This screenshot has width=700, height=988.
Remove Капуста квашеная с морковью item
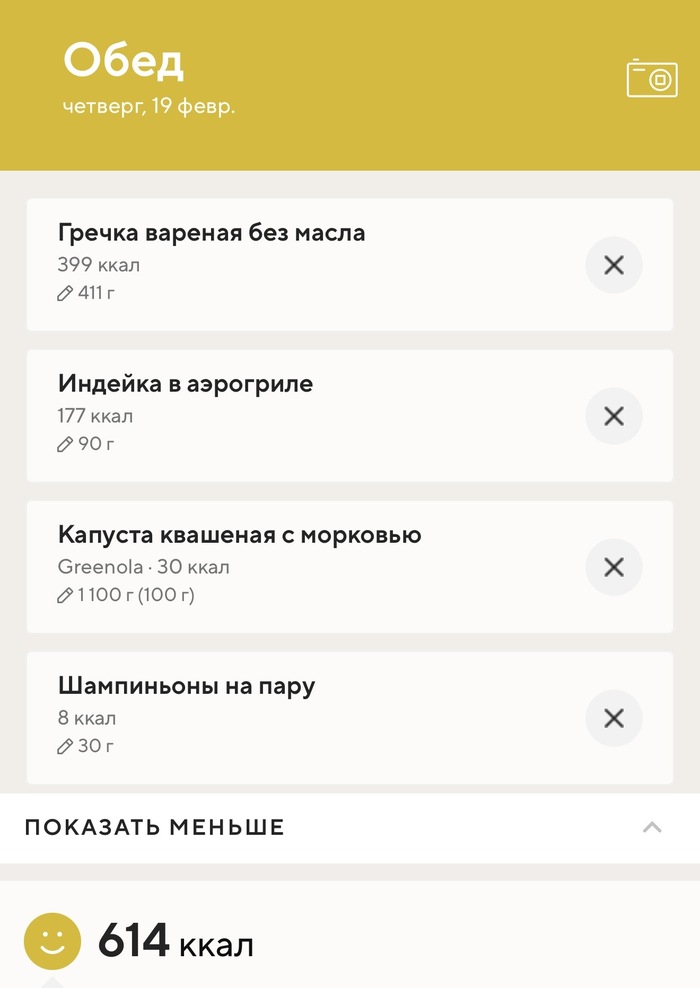613,567
